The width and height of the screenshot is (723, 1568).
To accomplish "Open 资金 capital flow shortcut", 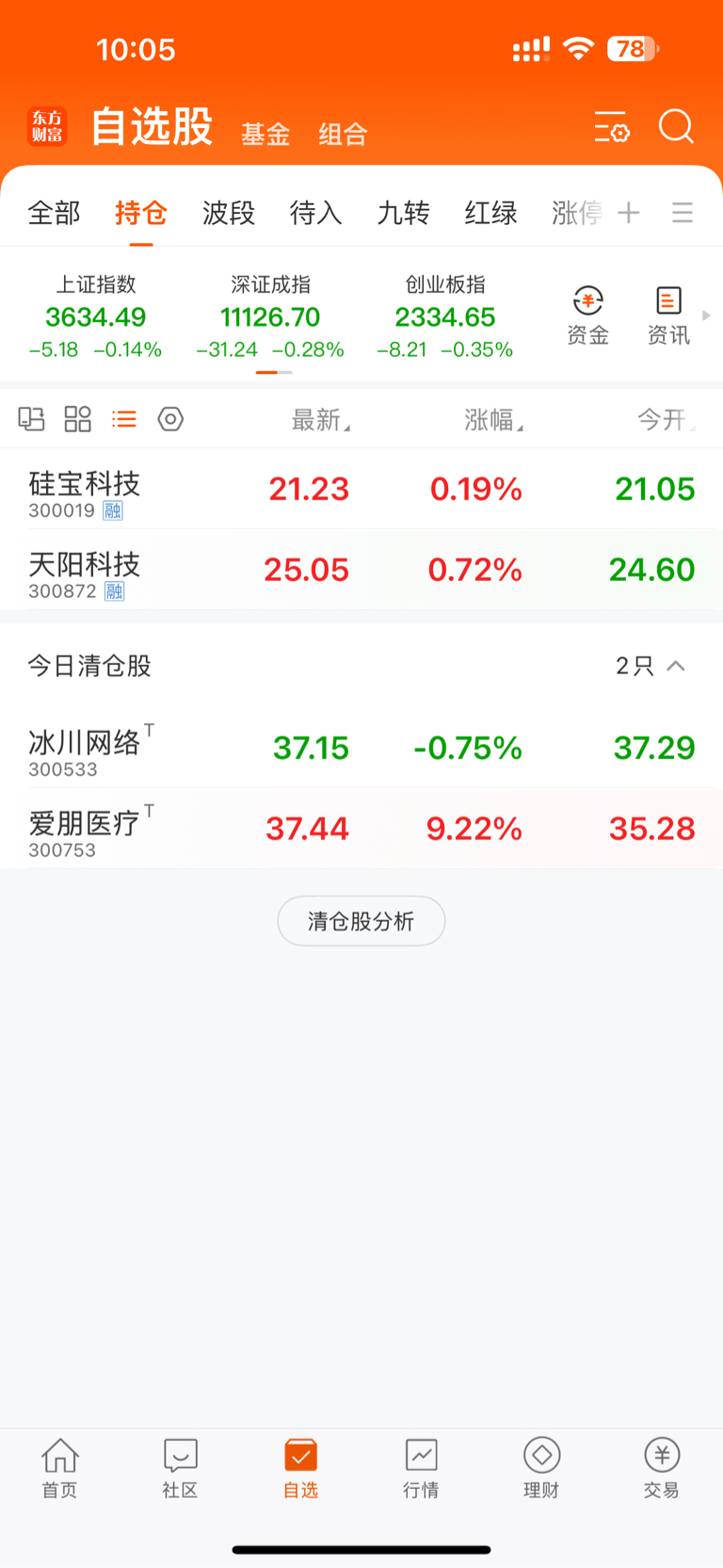I will pos(587,316).
